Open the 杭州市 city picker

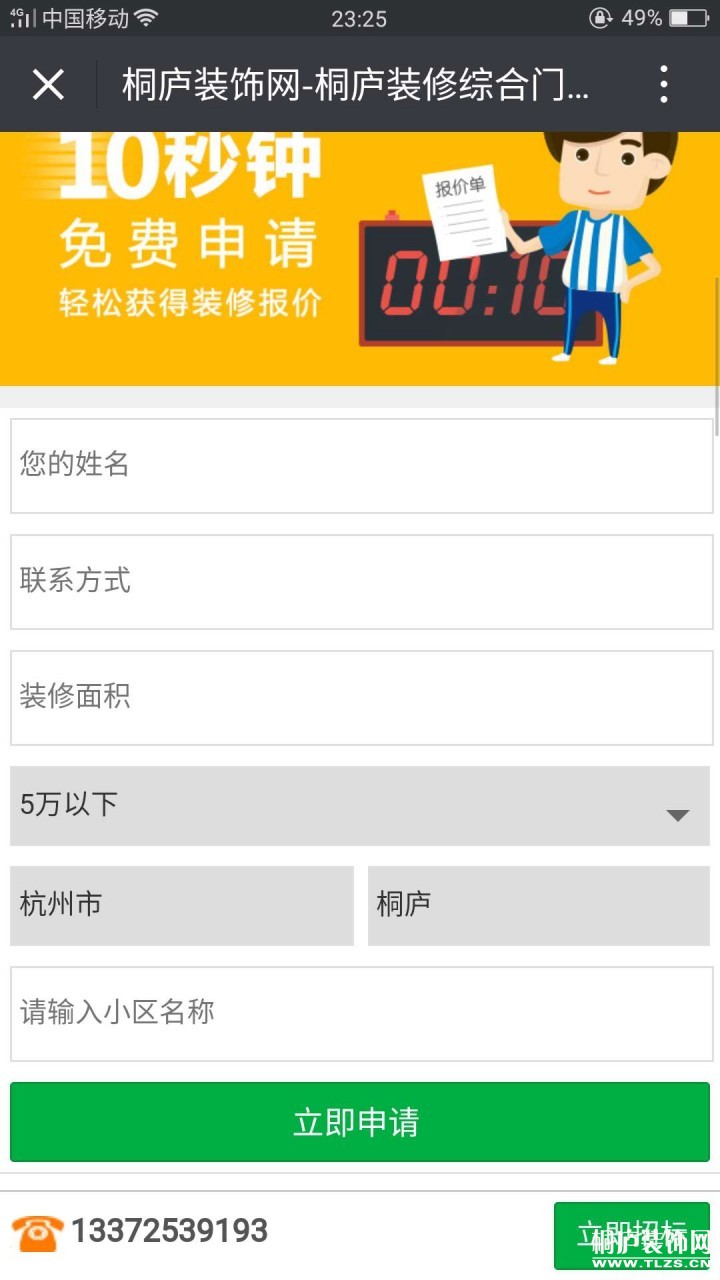click(181, 905)
